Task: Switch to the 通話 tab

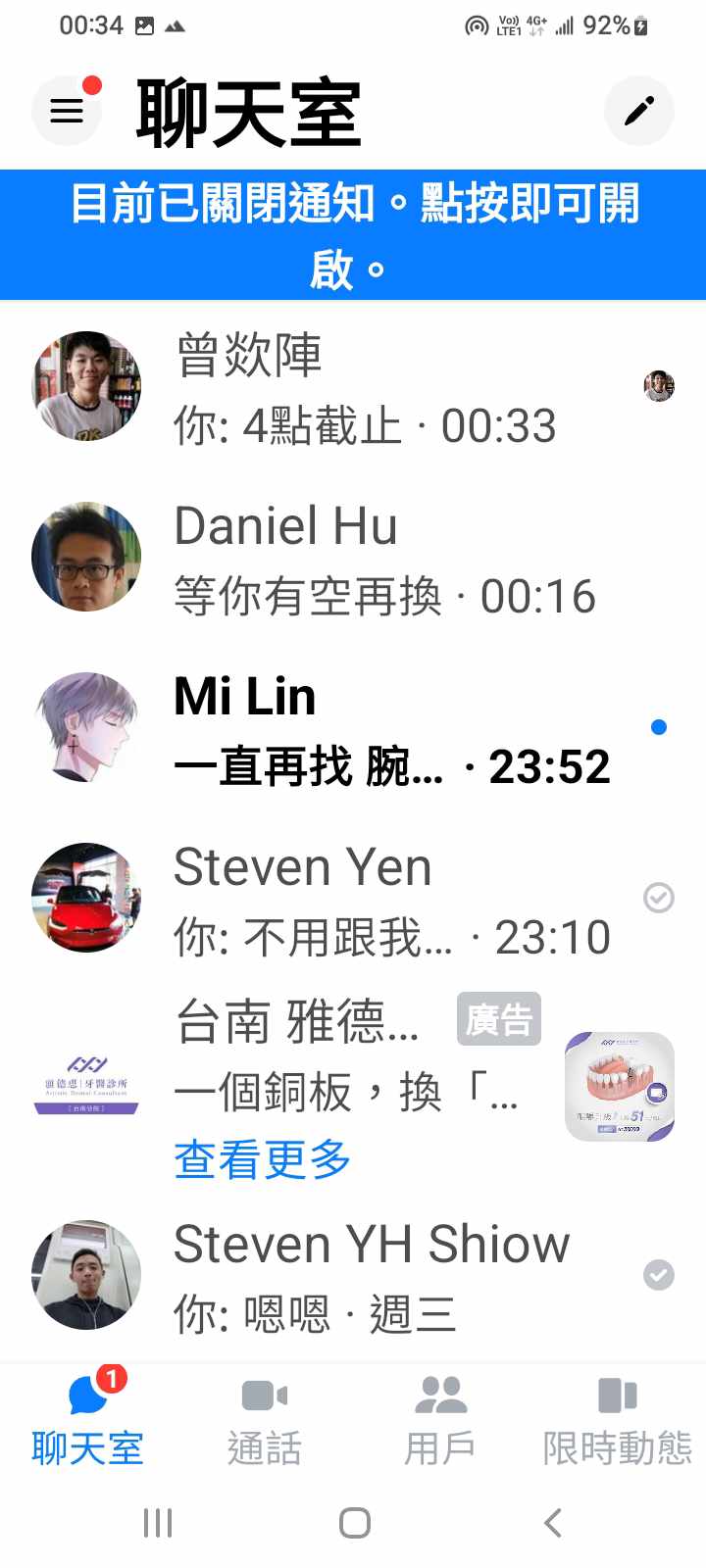Action: [264, 1420]
